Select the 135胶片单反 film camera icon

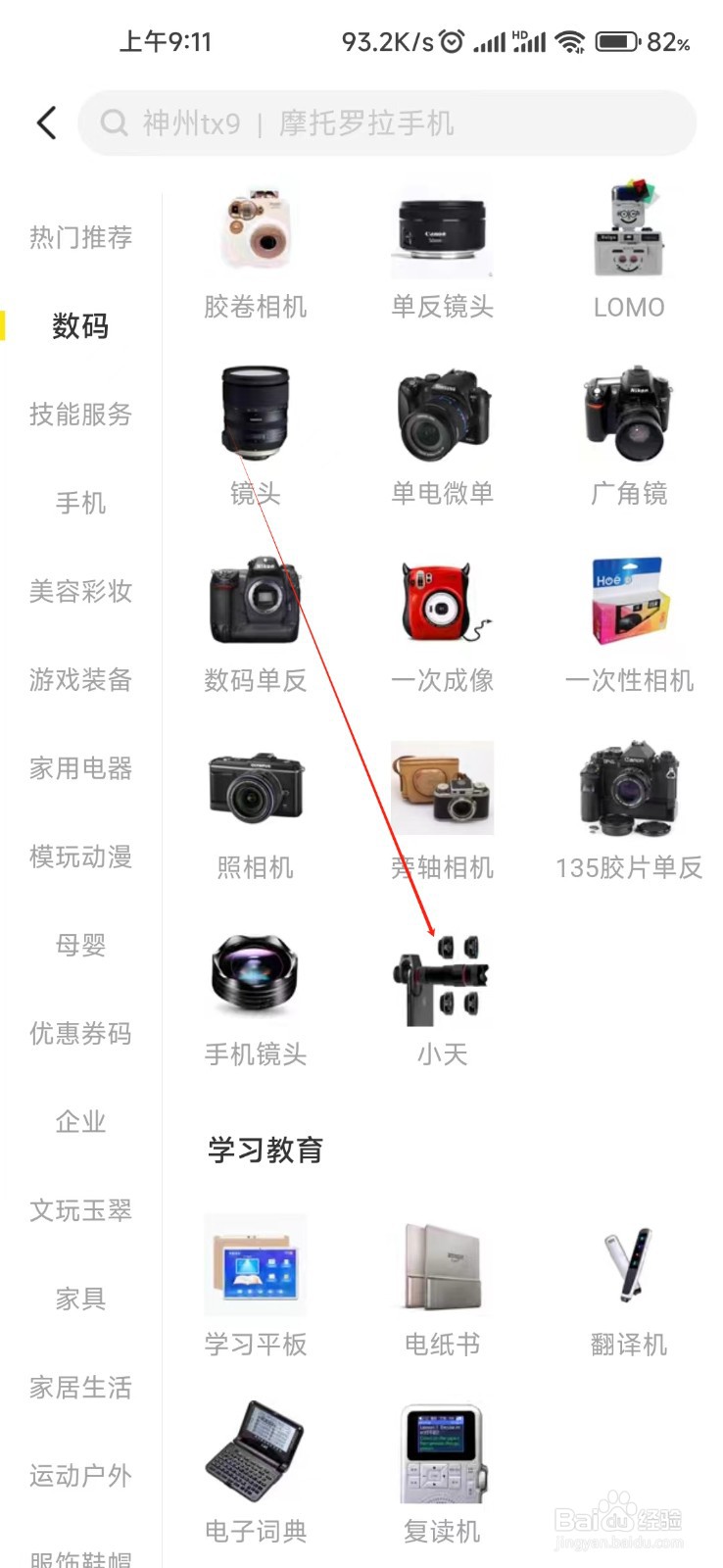coord(628,787)
